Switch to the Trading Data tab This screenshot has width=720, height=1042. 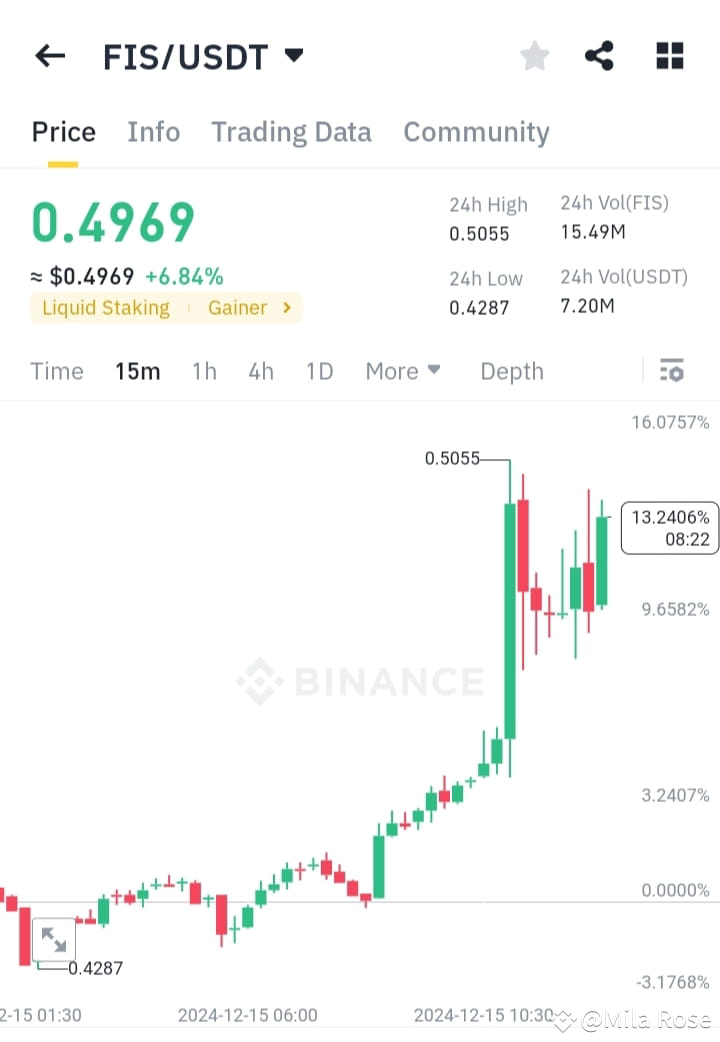291,132
